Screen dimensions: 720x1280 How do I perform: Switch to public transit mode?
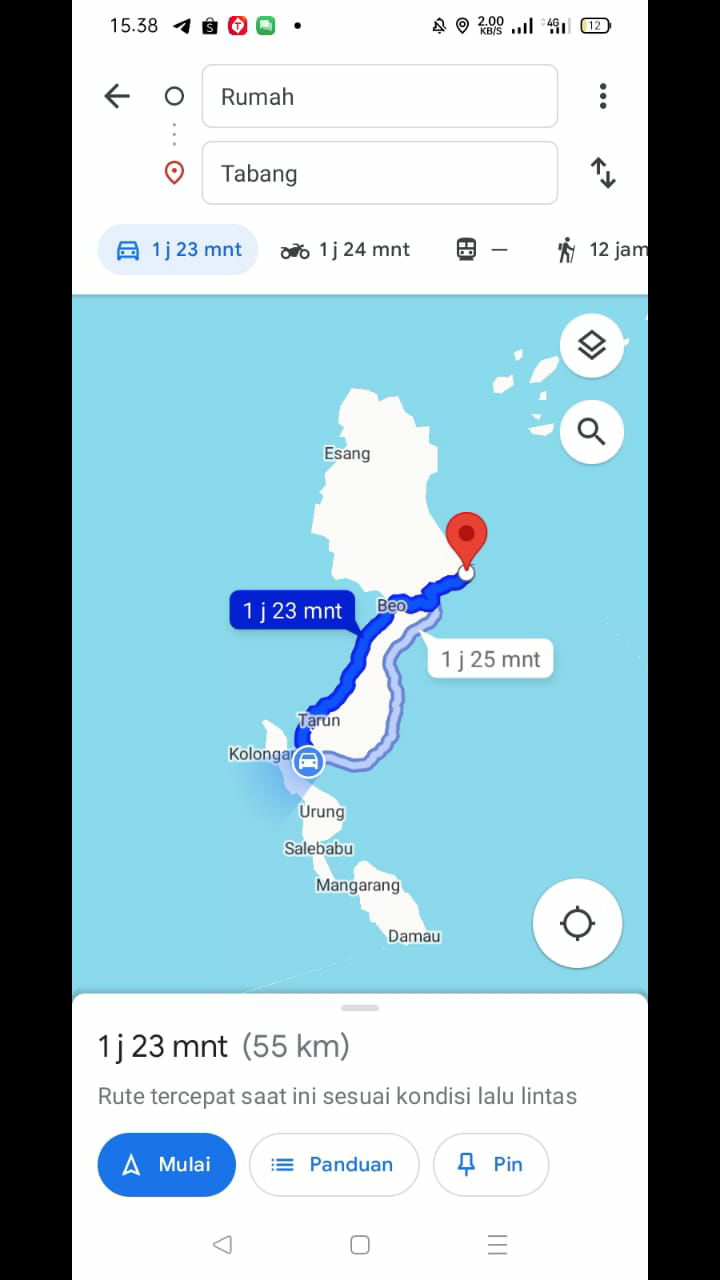tap(482, 250)
